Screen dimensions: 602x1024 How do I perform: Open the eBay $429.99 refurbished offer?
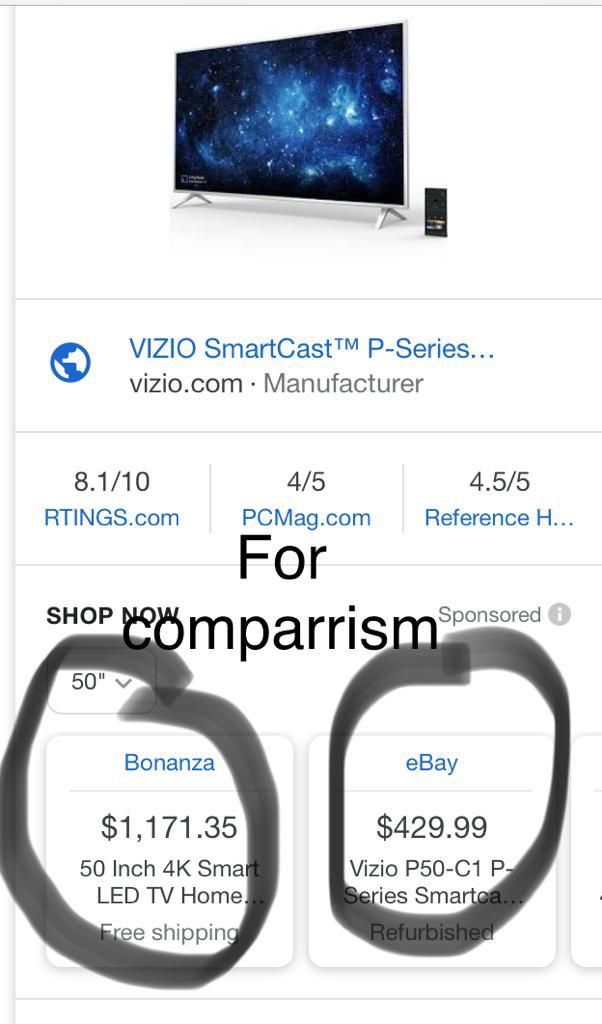[432, 850]
